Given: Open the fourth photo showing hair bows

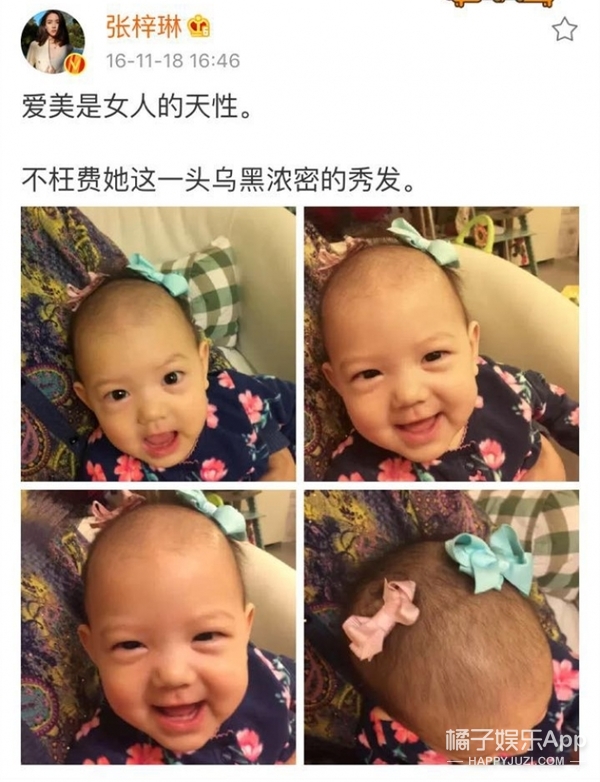Looking at the screenshot, I should tap(441, 626).
